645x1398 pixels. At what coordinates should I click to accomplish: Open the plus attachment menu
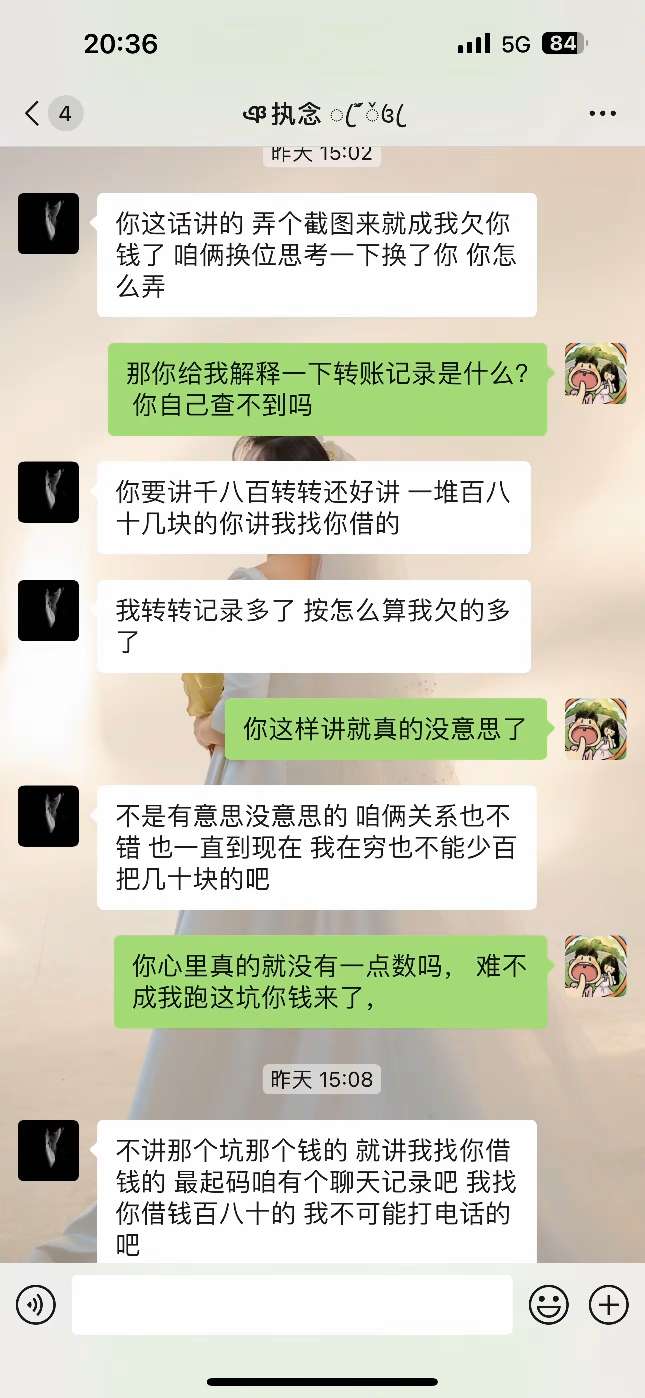608,1304
